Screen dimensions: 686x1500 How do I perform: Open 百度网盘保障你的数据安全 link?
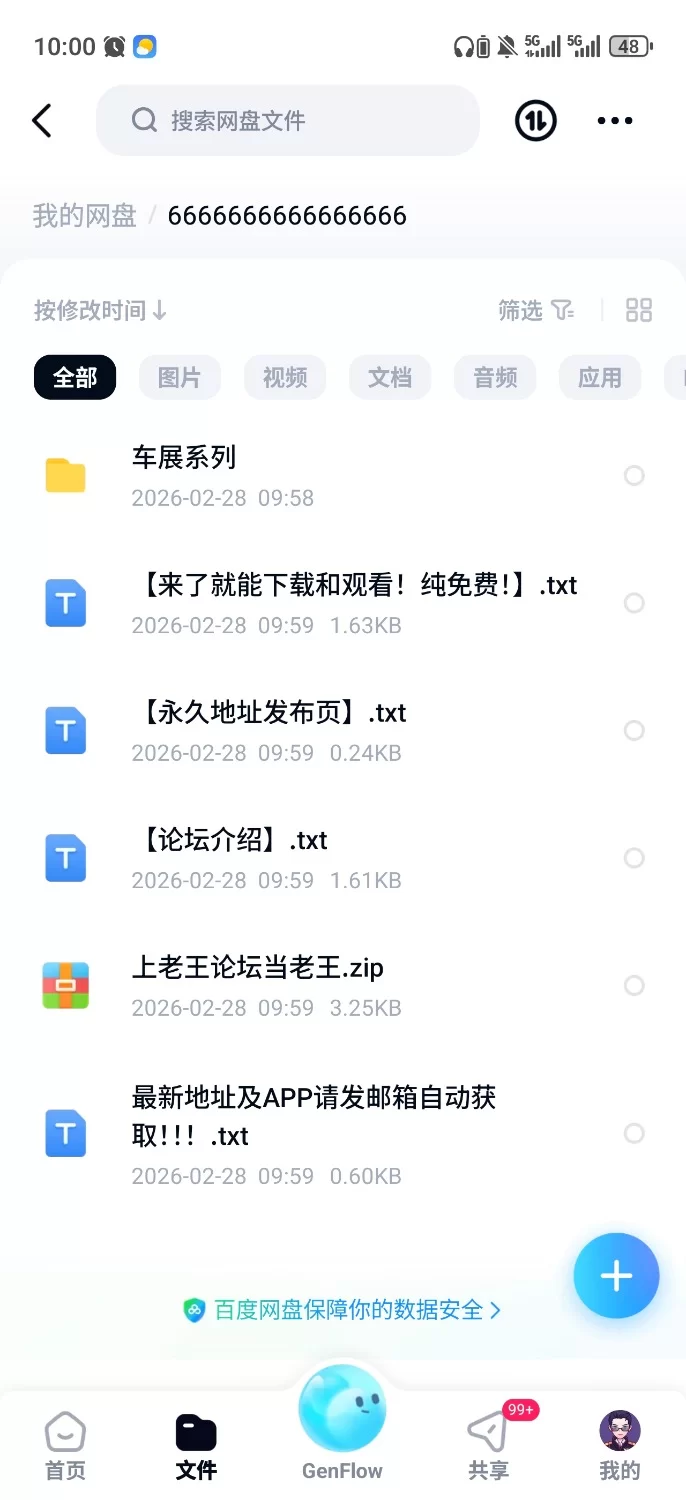342,1310
